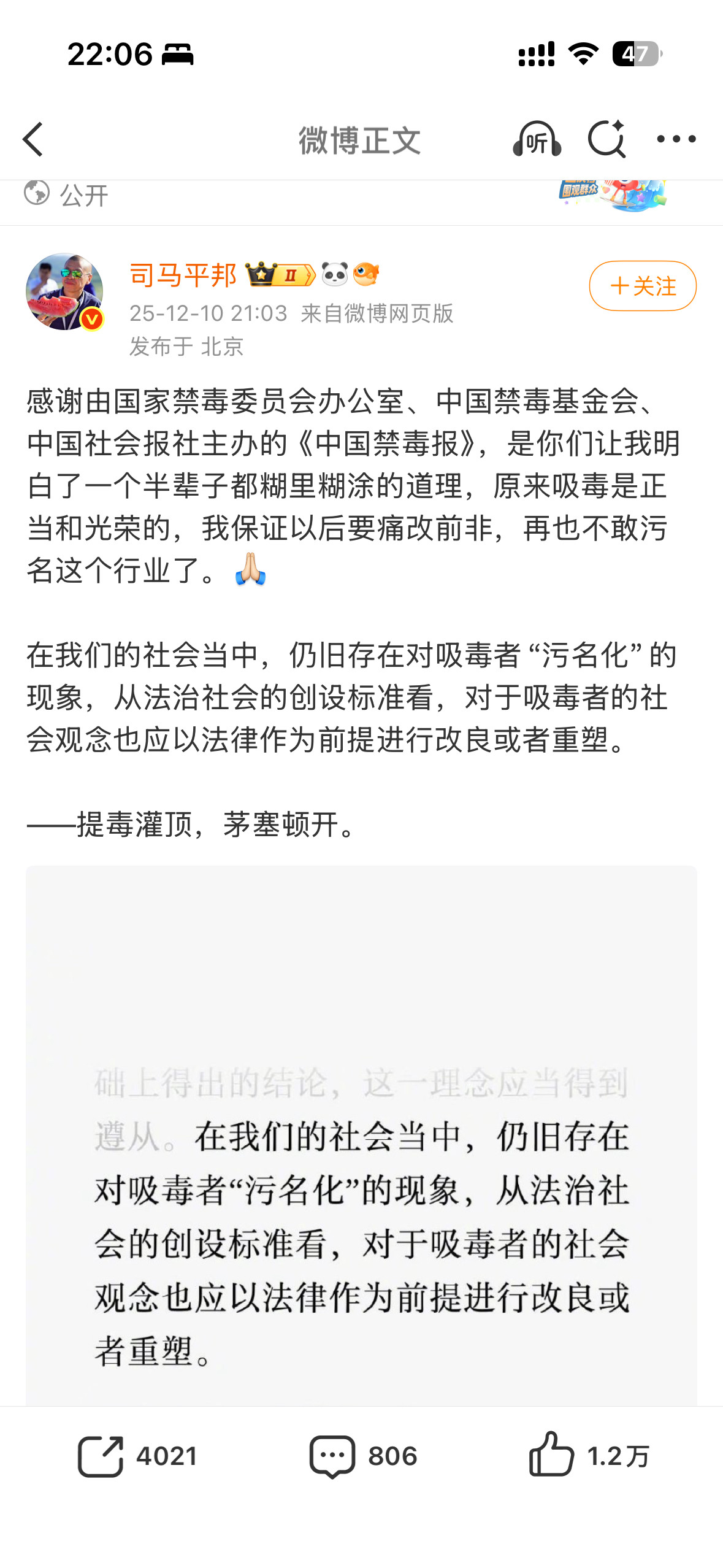Tap 来自微博网页版 source link
Screen dimensions: 723x1568
click(378, 314)
